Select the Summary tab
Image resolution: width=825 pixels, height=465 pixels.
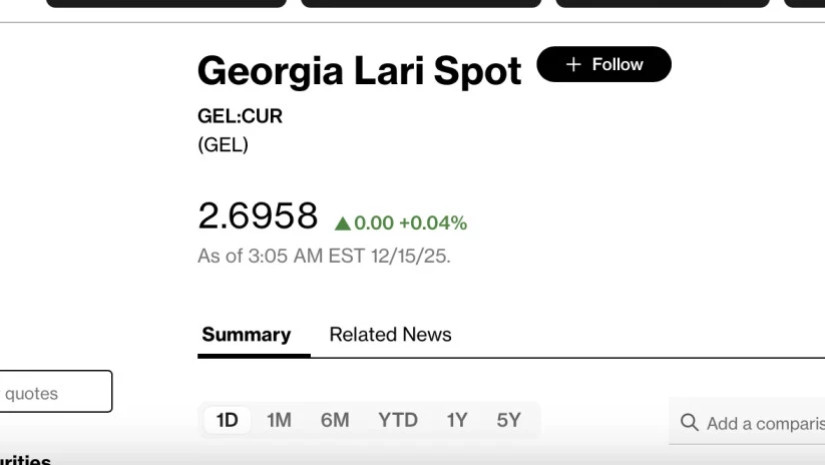tap(246, 335)
